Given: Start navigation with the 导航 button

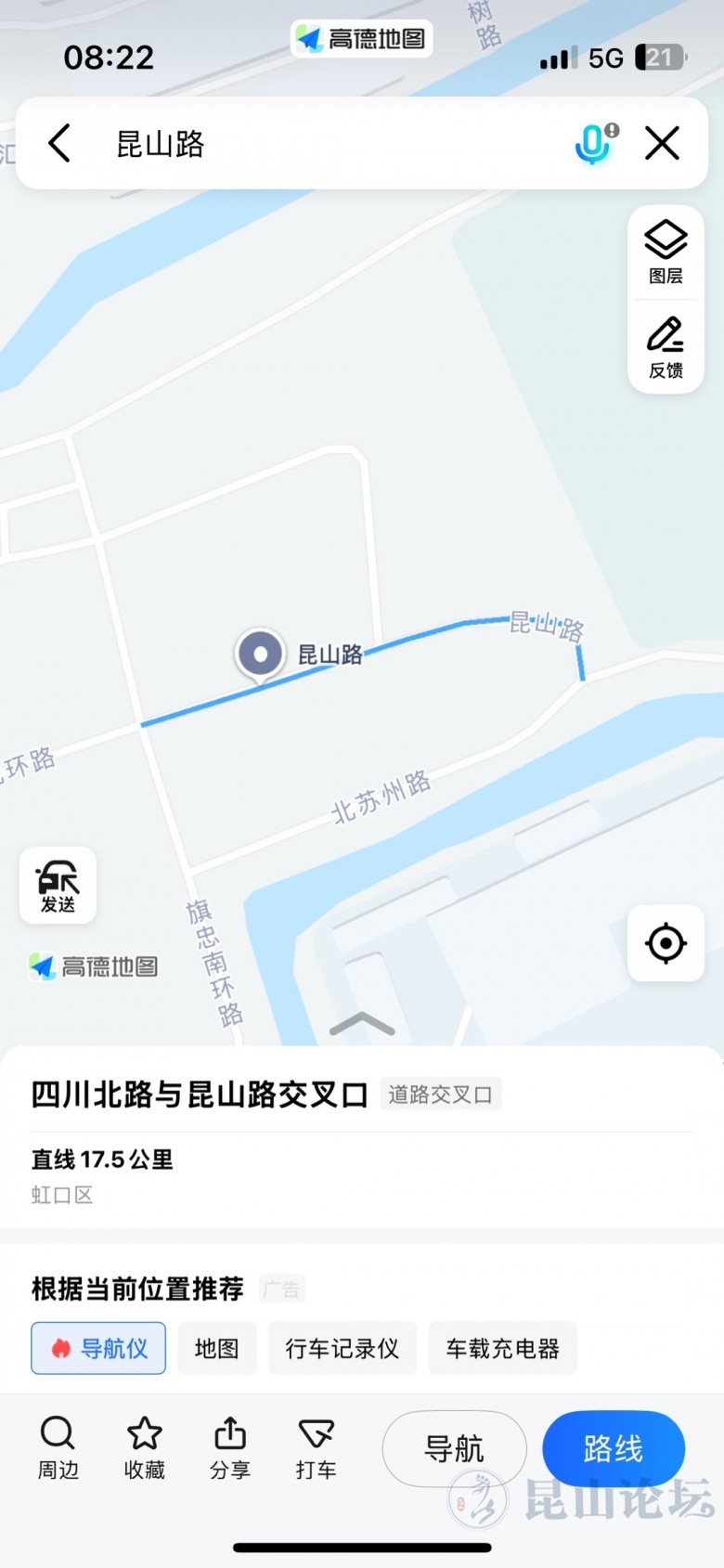Looking at the screenshot, I should (x=454, y=1448).
